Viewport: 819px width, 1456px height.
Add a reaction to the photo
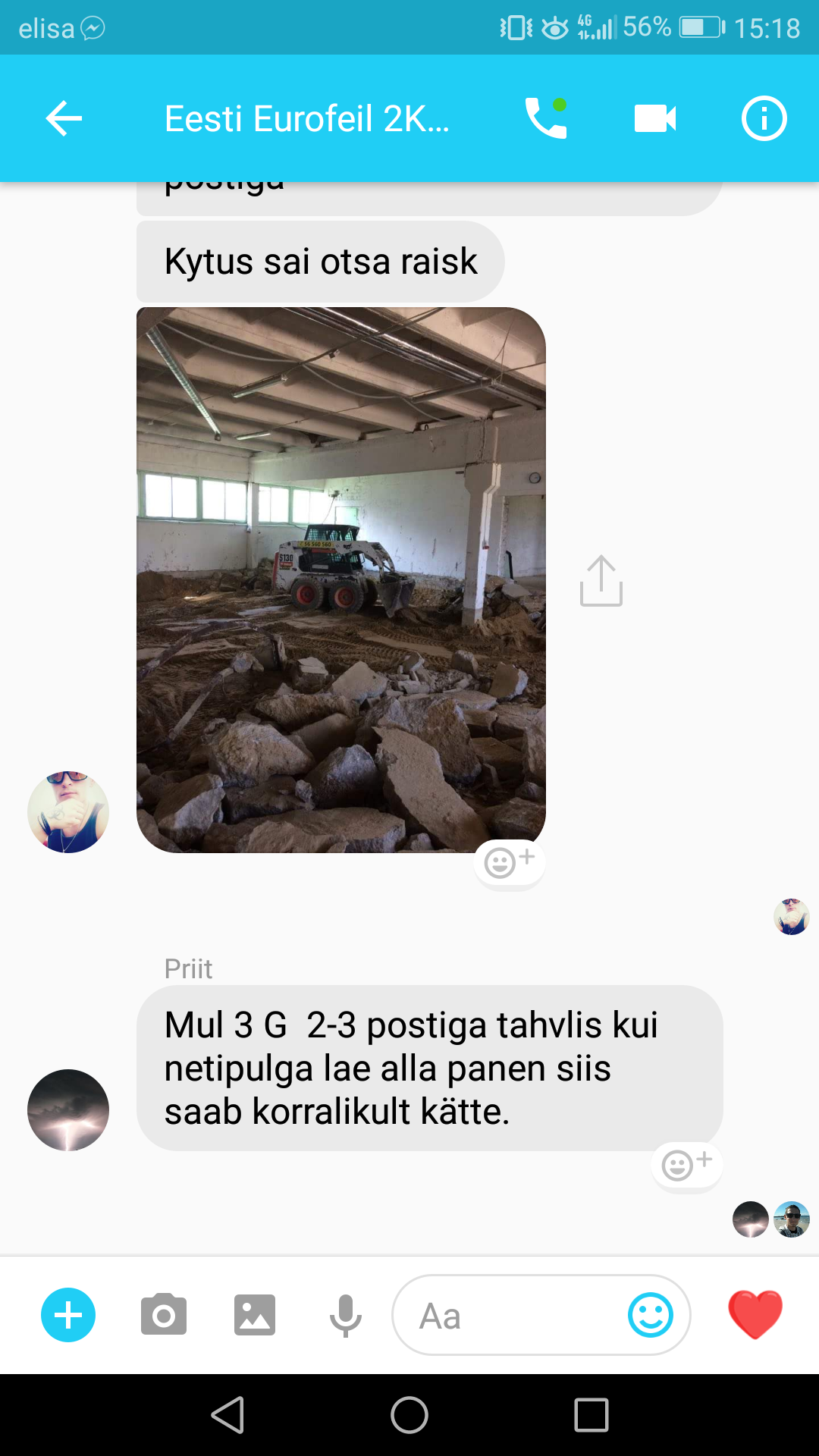510,863
